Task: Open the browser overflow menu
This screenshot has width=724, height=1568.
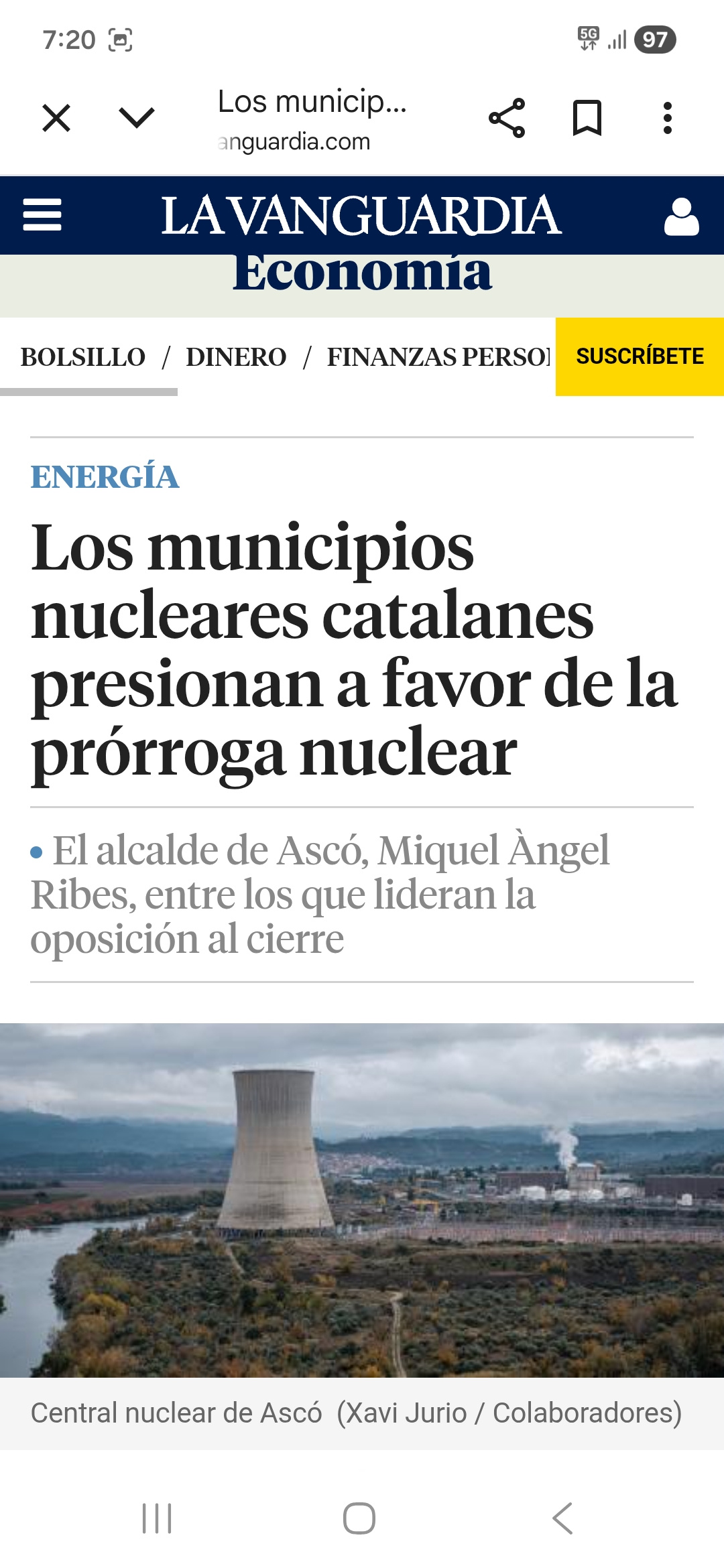Action: [x=667, y=119]
